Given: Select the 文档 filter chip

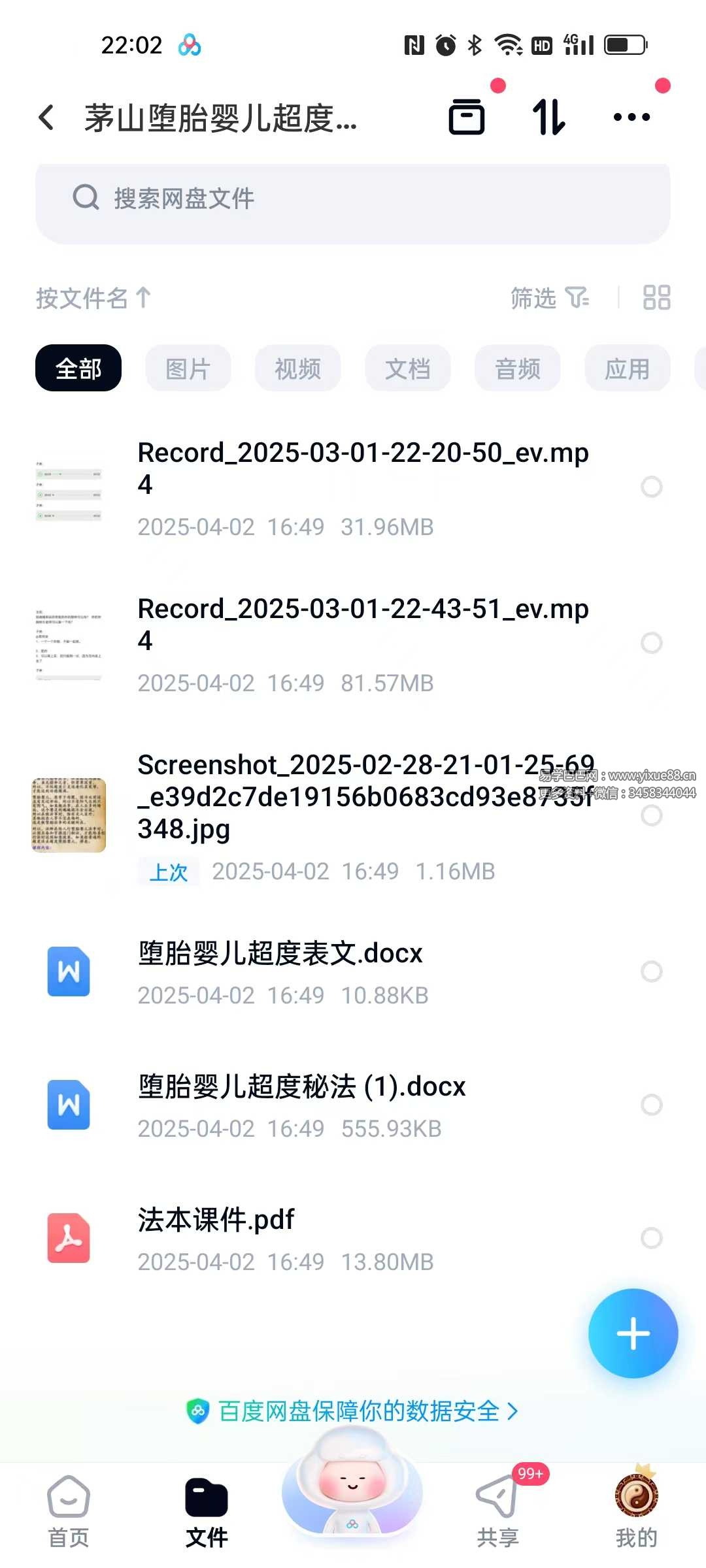Looking at the screenshot, I should point(407,368).
